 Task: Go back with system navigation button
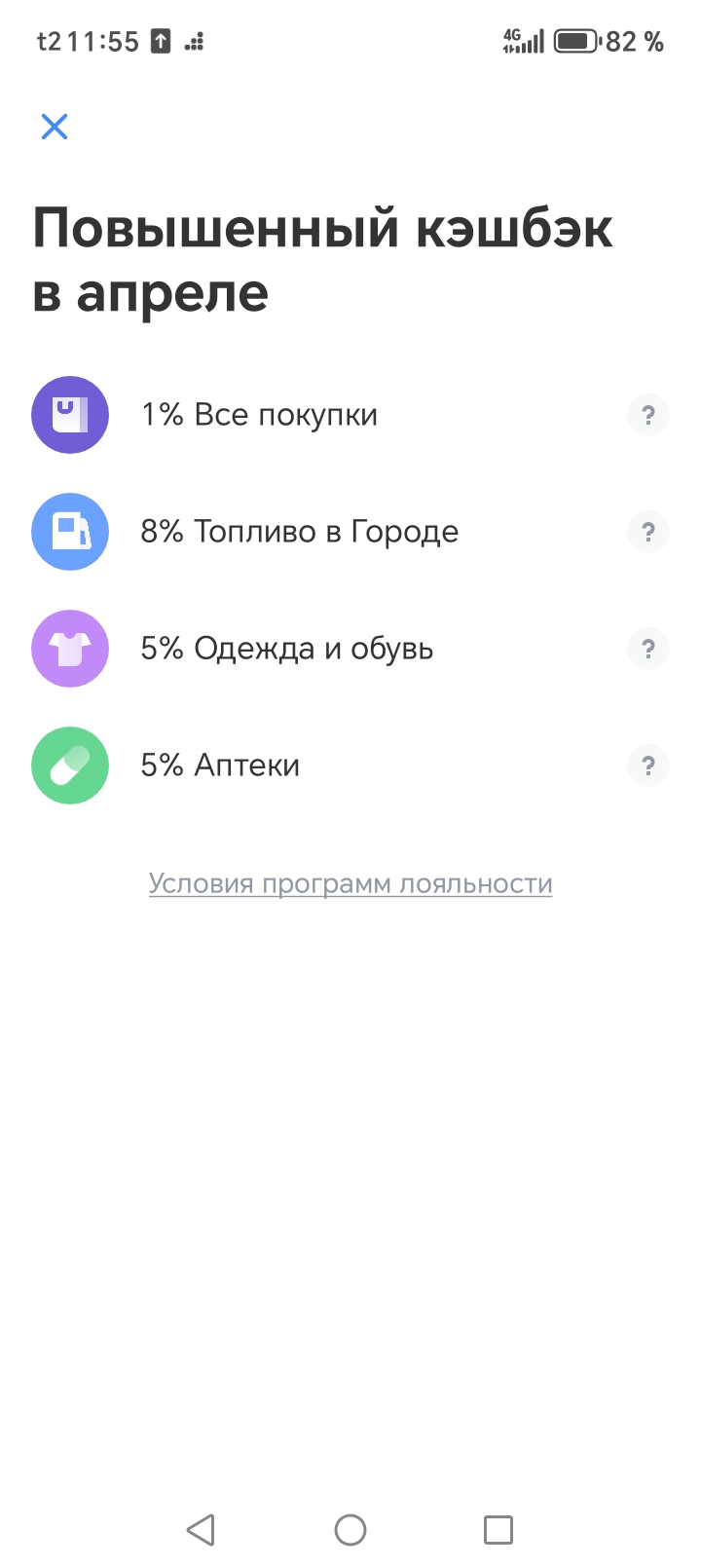pos(201,1529)
